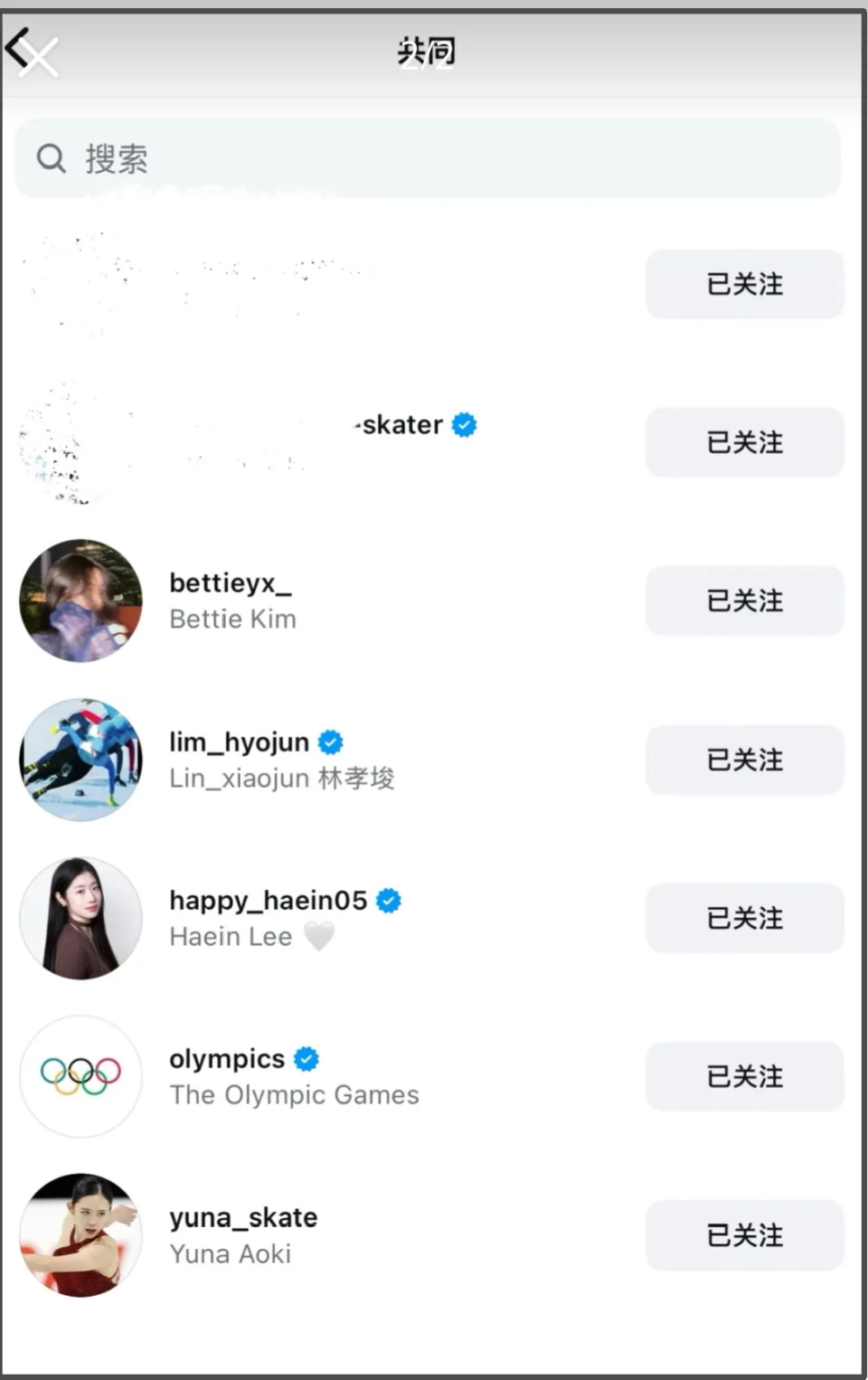Click the verified badge next to olympics
The height and width of the screenshot is (1380, 868).
click(306, 1058)
